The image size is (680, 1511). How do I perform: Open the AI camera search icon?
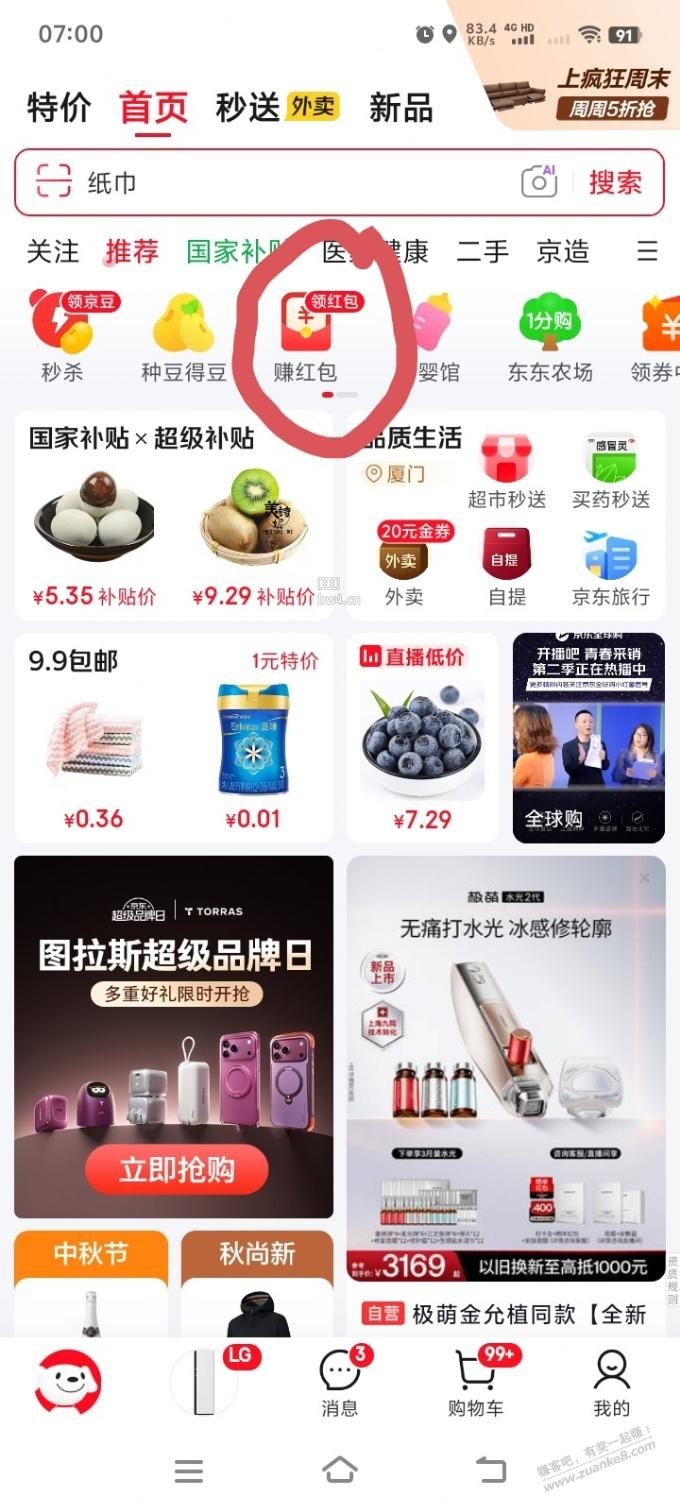coord(539,182)
